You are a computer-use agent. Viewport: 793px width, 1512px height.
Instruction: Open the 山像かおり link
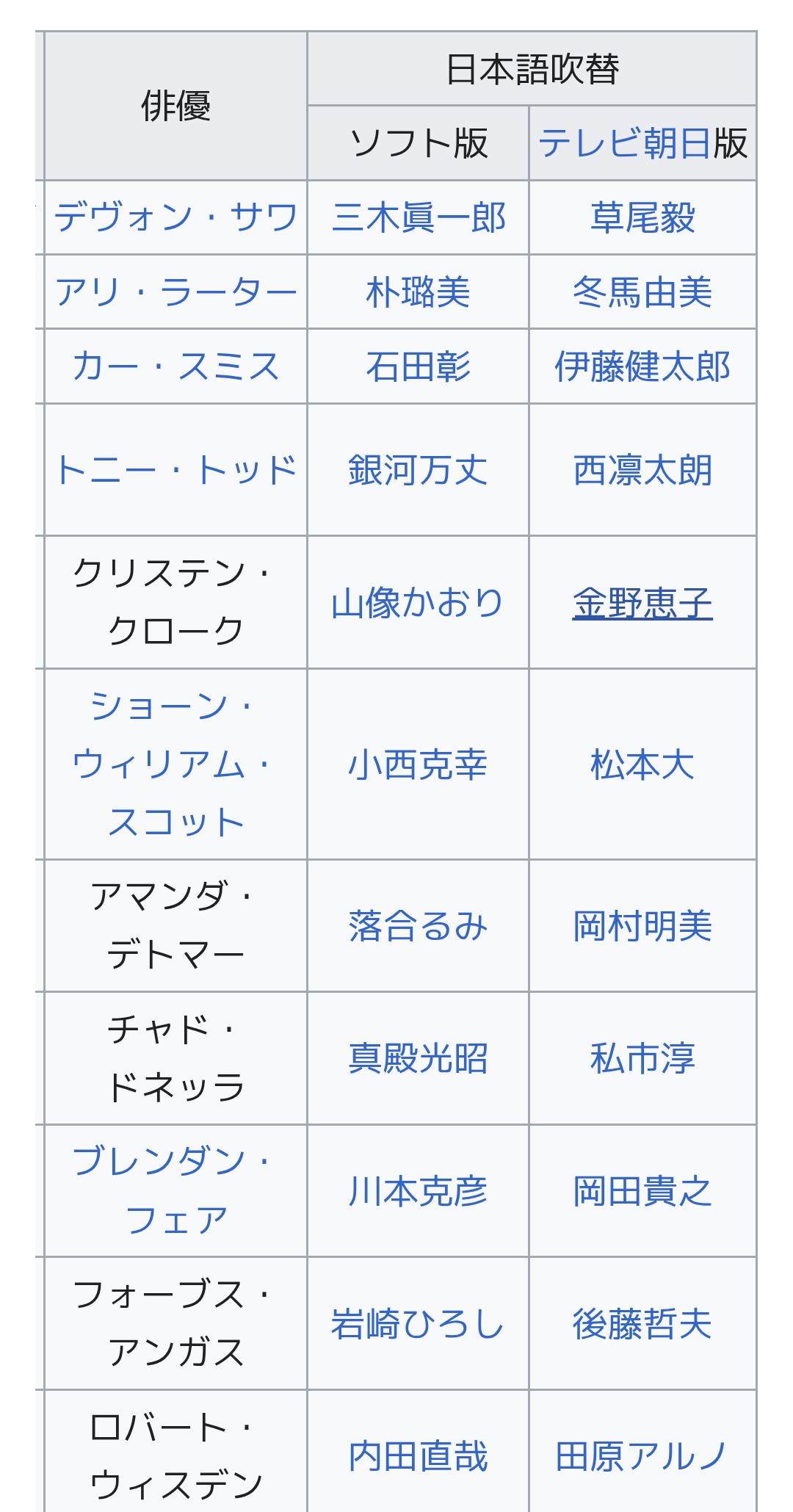click(419, 603)
